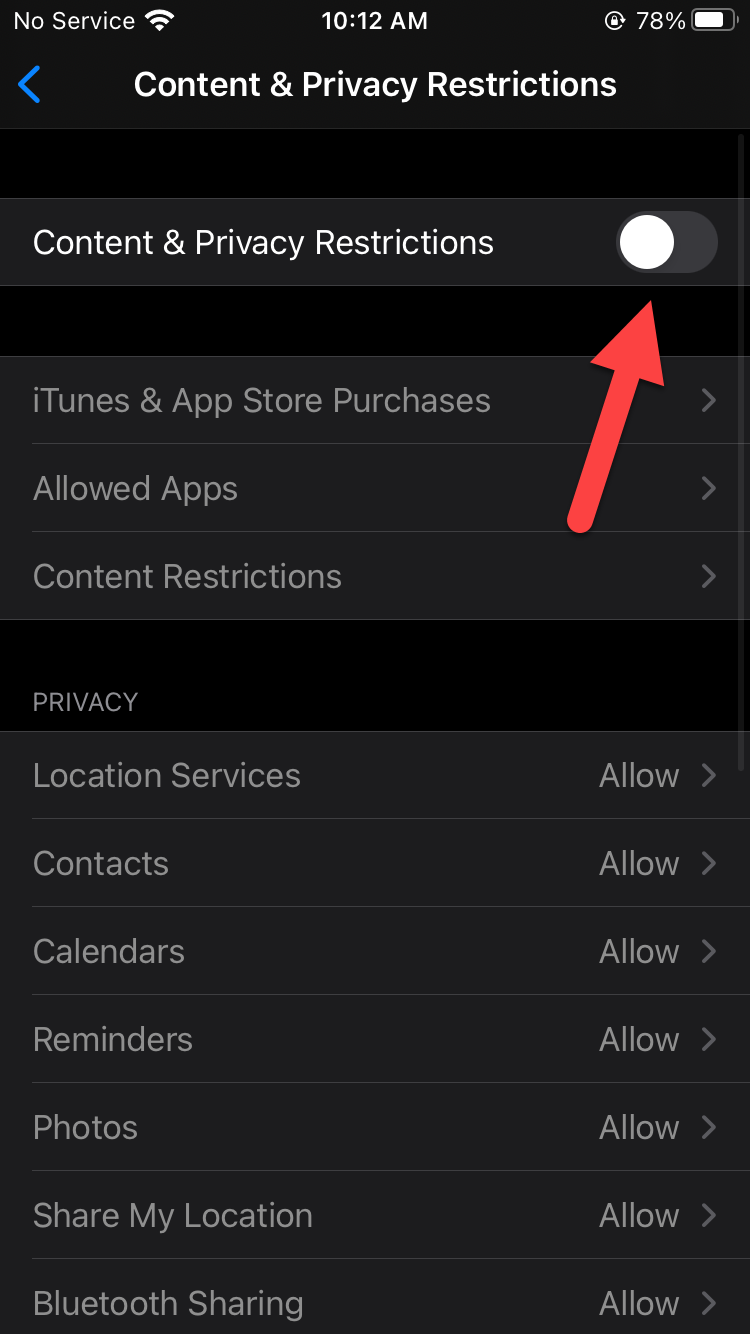Open Contacts privacy setting

click(x=375, y=864)
